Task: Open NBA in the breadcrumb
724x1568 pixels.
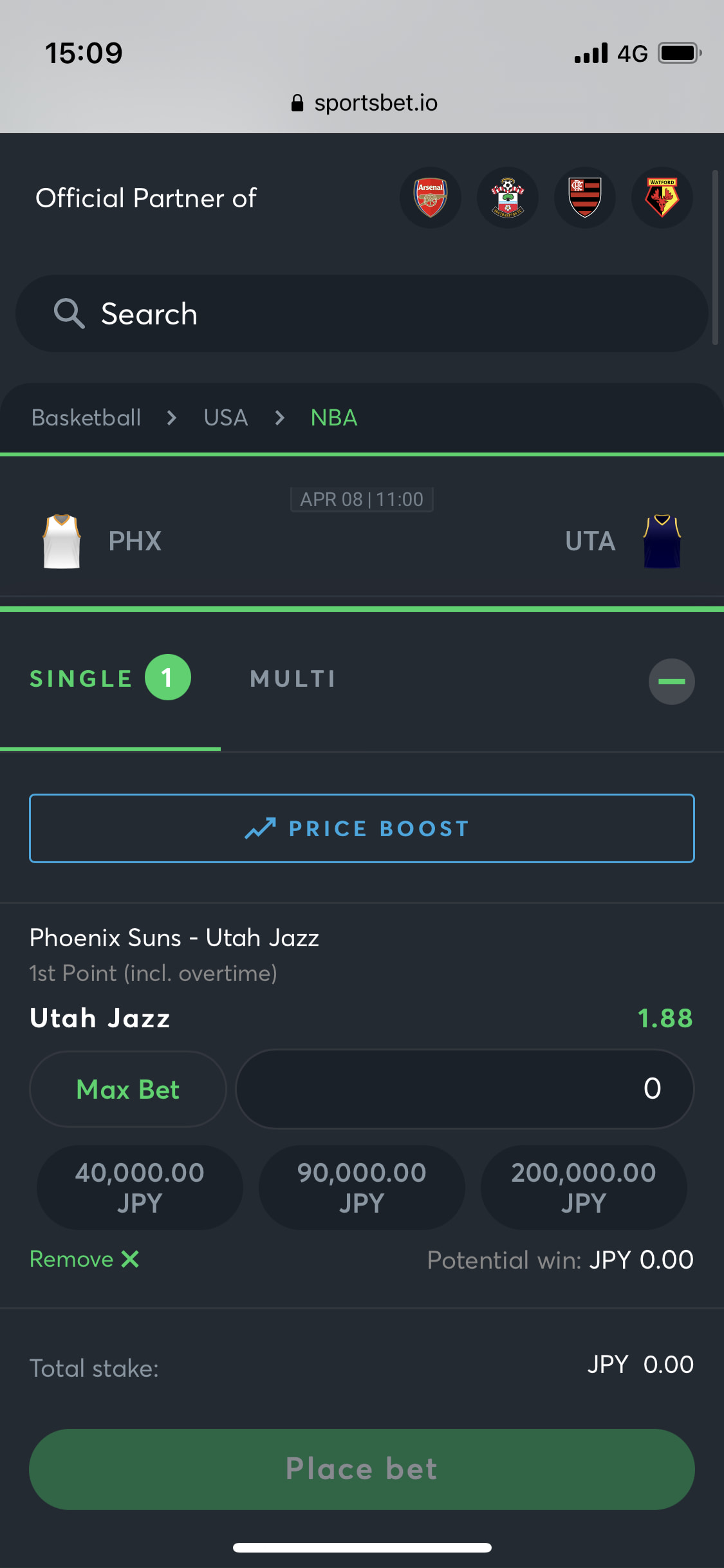Action: click(x=334, y=418)
